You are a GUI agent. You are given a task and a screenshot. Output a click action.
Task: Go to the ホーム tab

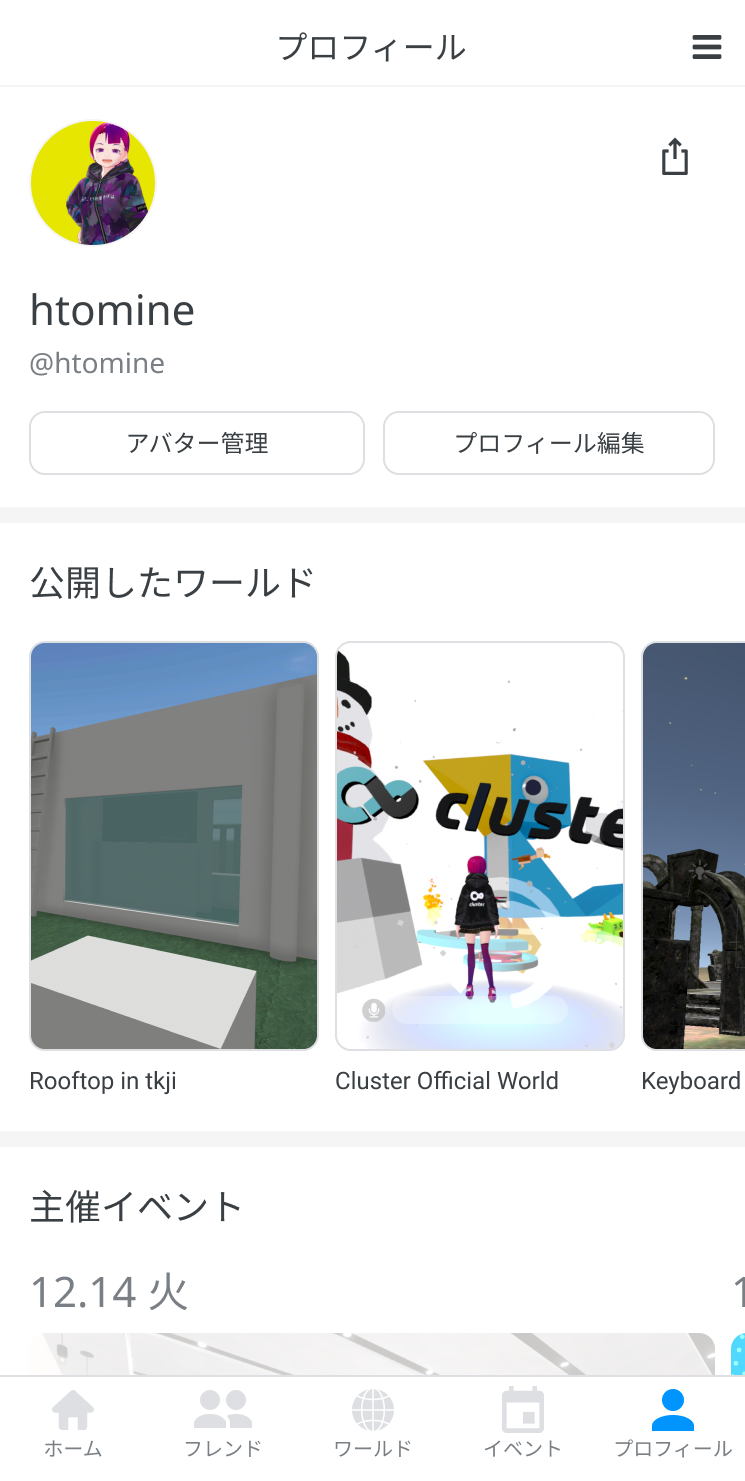(73, 1423)
